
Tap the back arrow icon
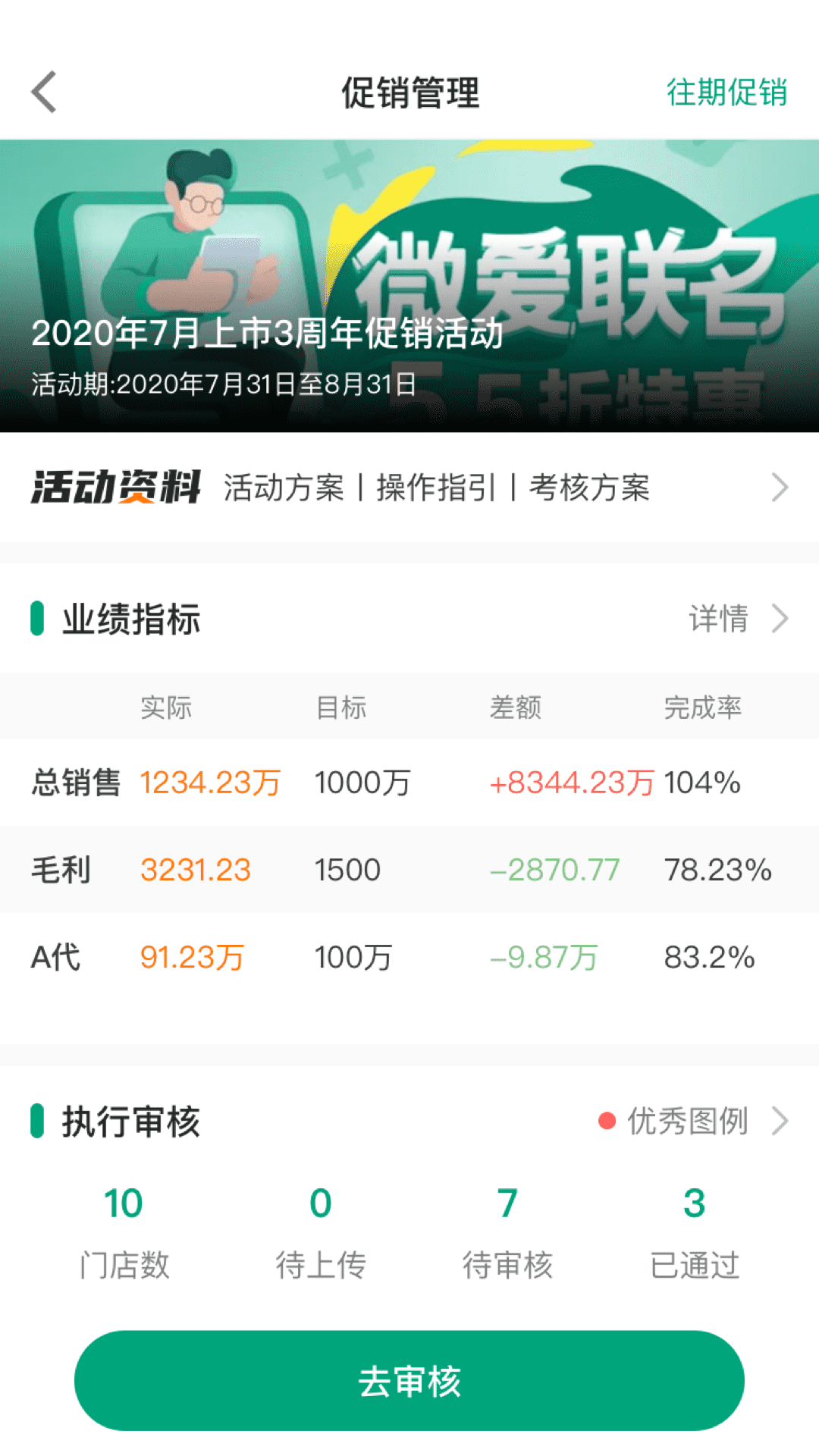[43, 93]
